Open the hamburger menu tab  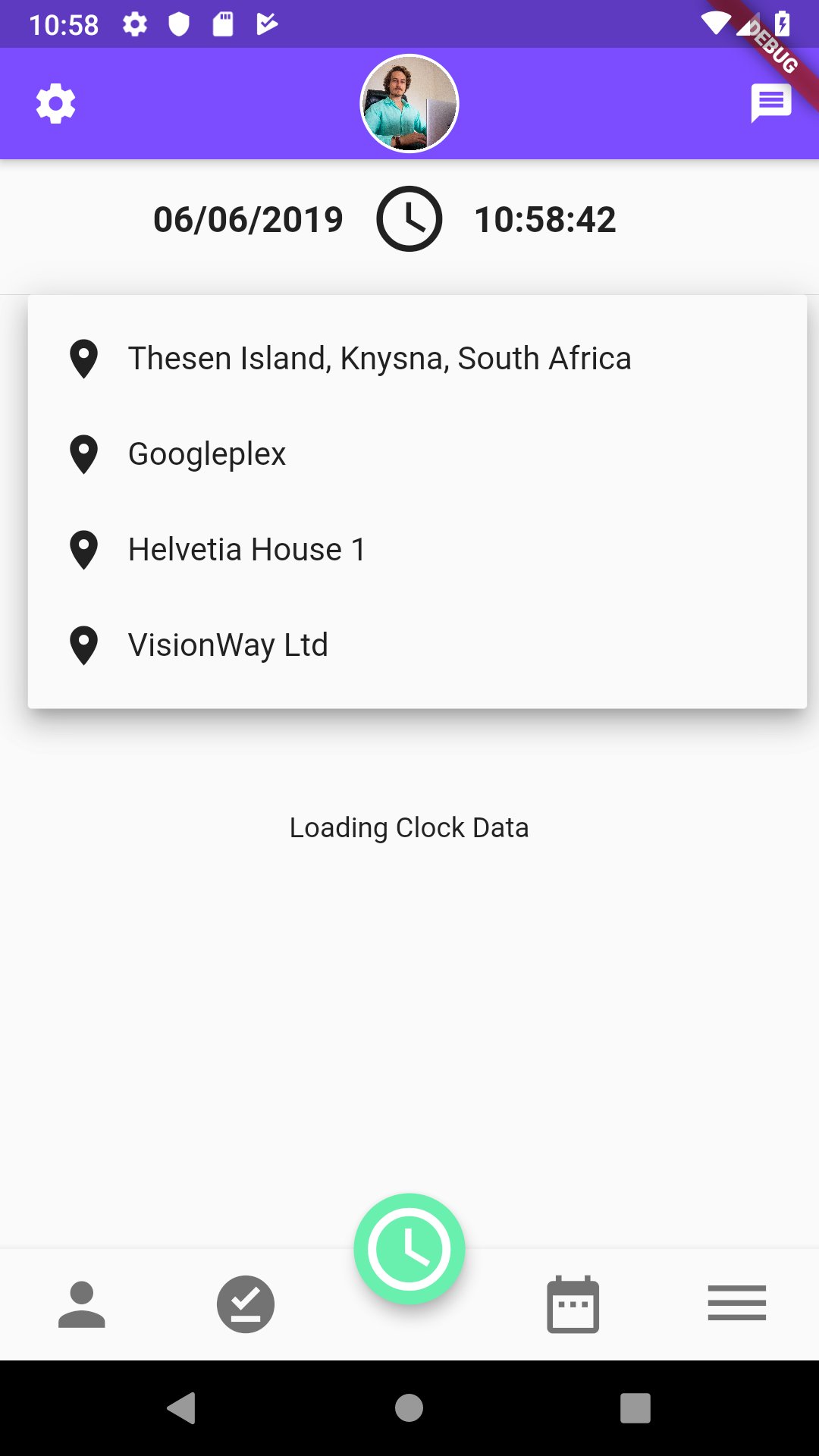[737, 1303]
